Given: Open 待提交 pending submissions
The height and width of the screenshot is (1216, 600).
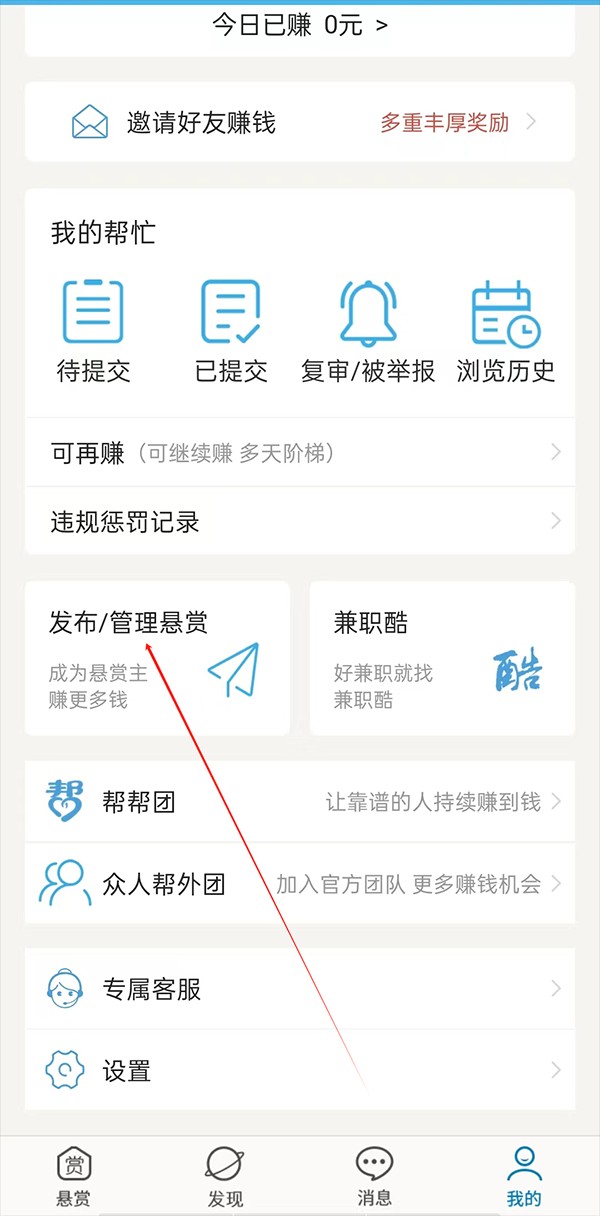Looking at the screenshot, I should [x=93, y=330].
